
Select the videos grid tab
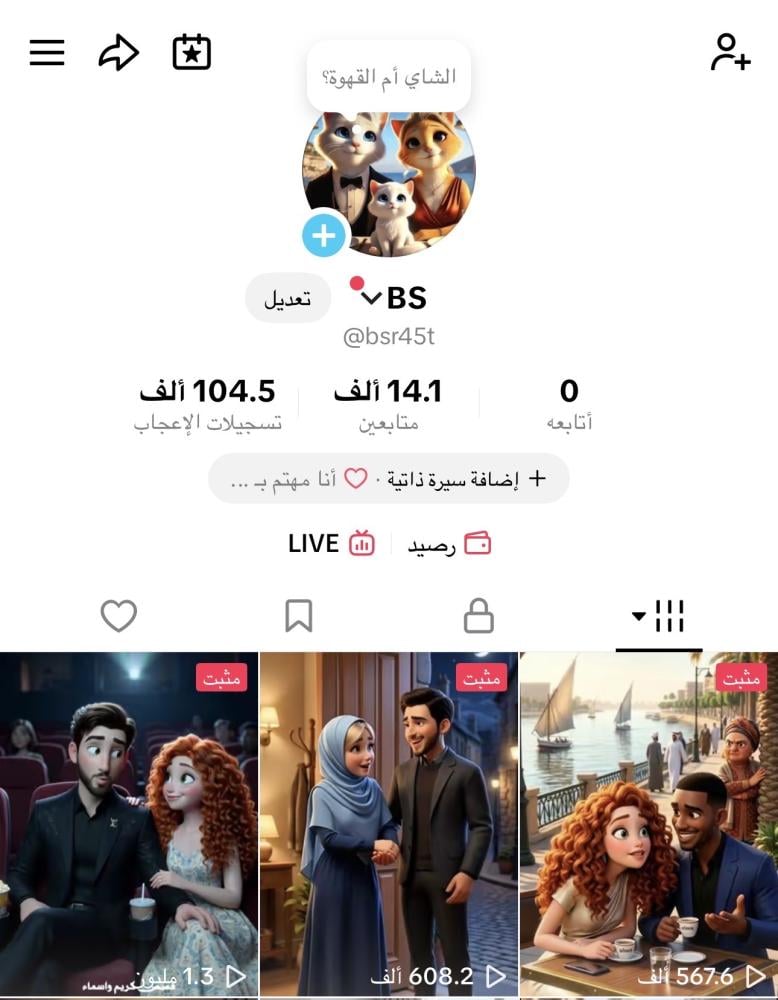tap(658, 616)
